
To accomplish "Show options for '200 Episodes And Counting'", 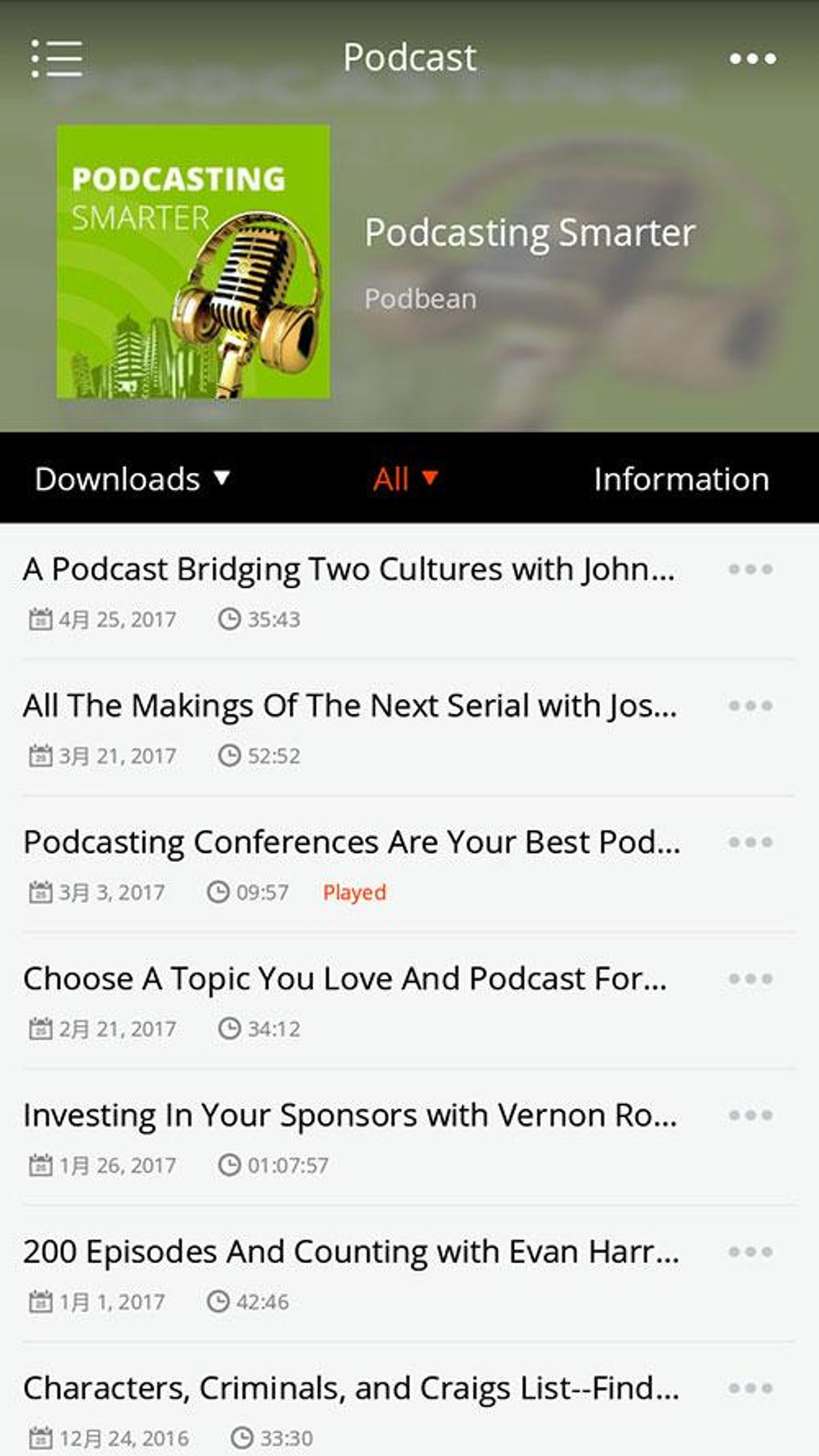I will click(751, 1252).
